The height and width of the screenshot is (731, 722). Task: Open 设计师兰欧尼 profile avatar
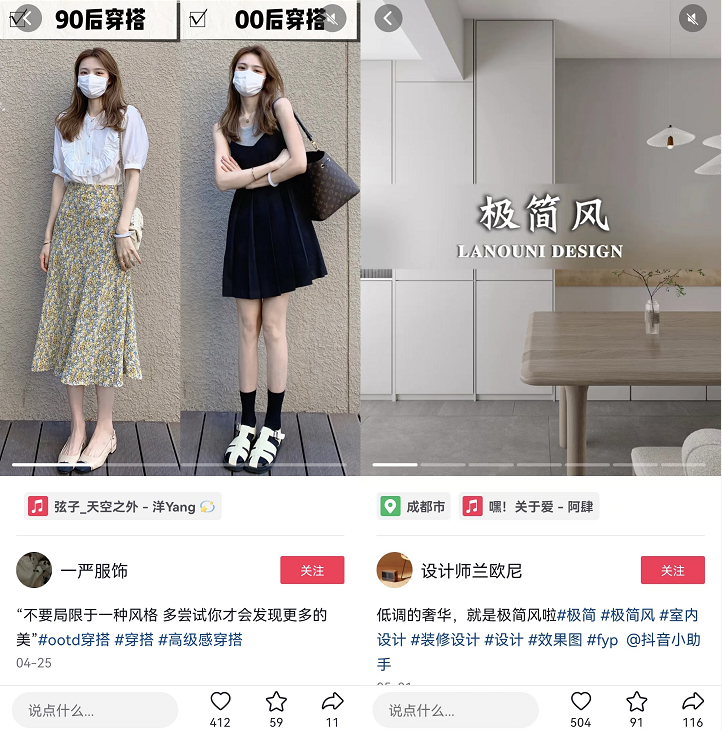[394, 570]
